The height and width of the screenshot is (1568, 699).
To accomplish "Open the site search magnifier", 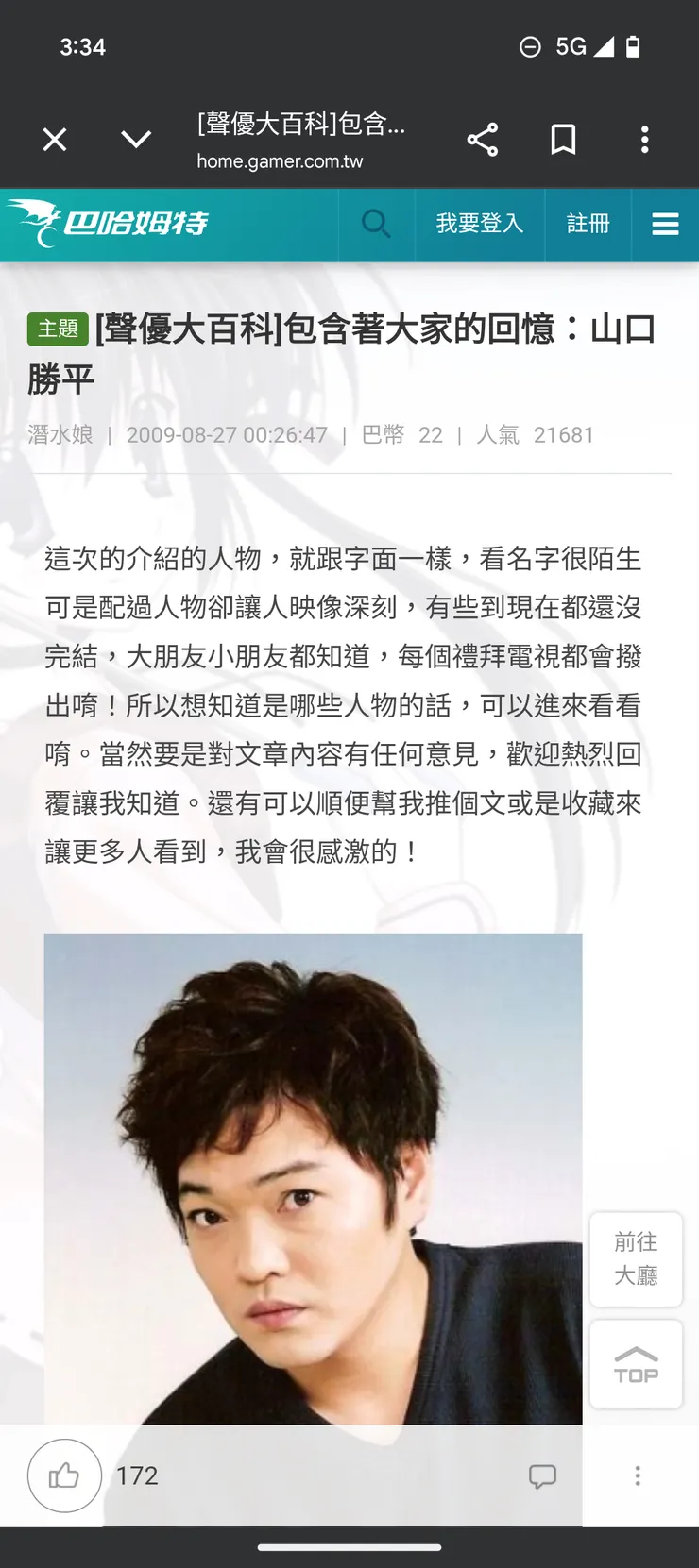I will point(376,224).
